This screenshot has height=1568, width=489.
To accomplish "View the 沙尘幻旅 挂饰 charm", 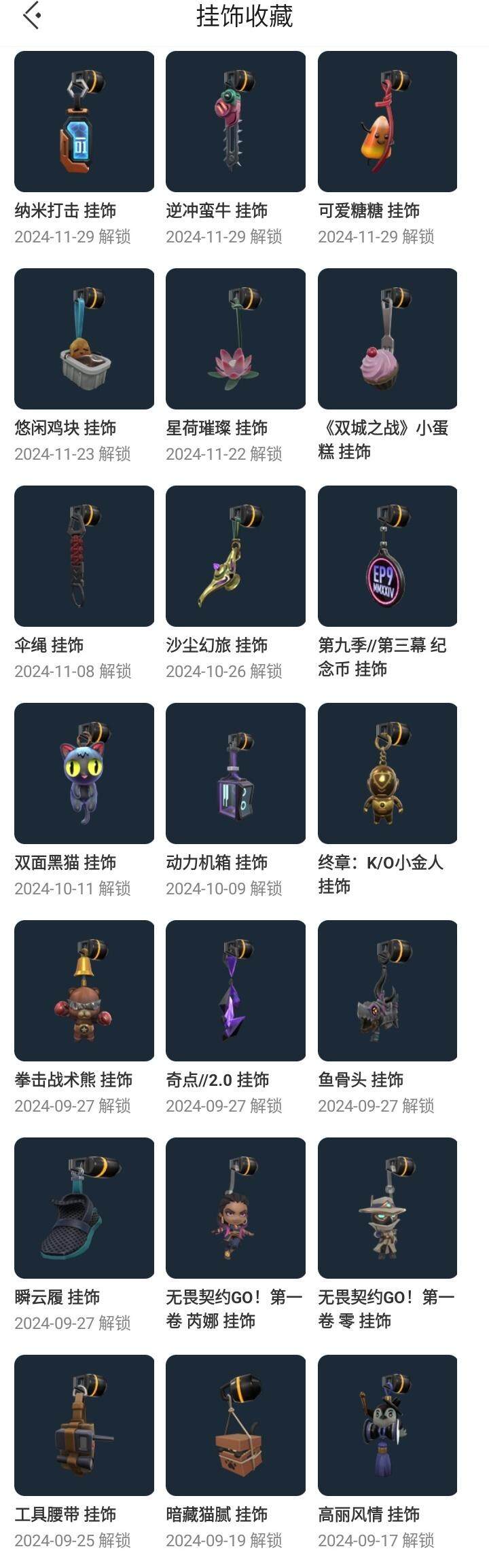I will (x=235, y=556).
